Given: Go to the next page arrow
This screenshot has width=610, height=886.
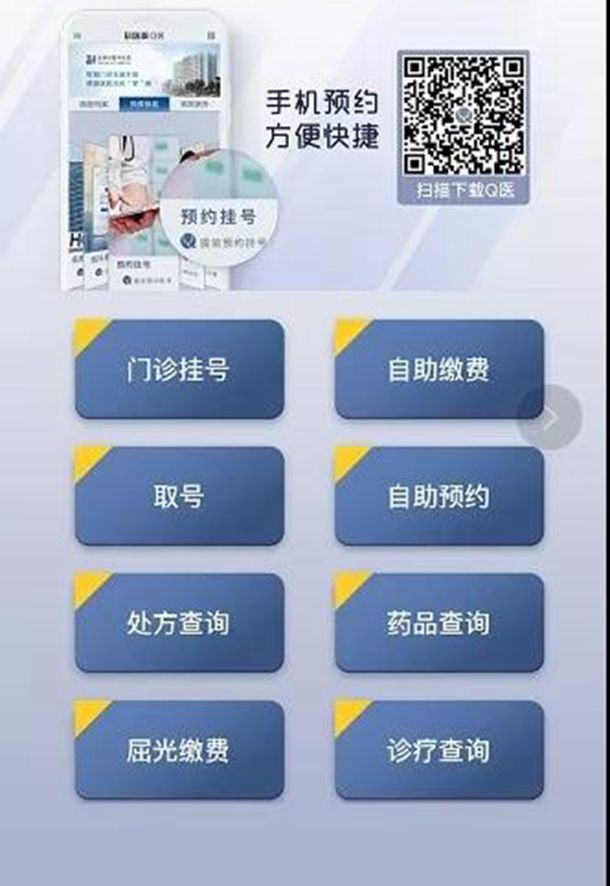Looking at the screenshot, I should (x=550, y=419).
